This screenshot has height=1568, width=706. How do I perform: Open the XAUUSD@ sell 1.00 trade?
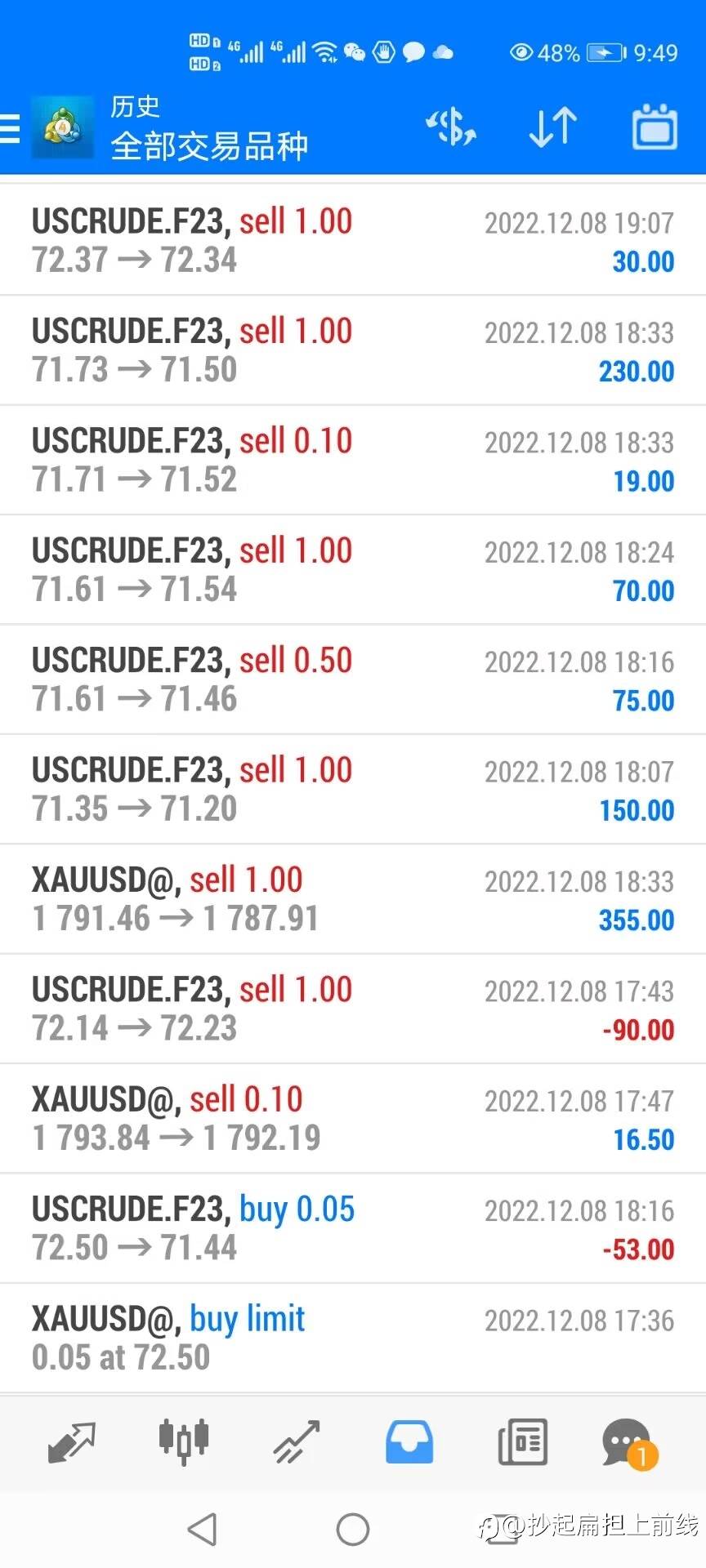pyautogui.click(x=353, y=899)
